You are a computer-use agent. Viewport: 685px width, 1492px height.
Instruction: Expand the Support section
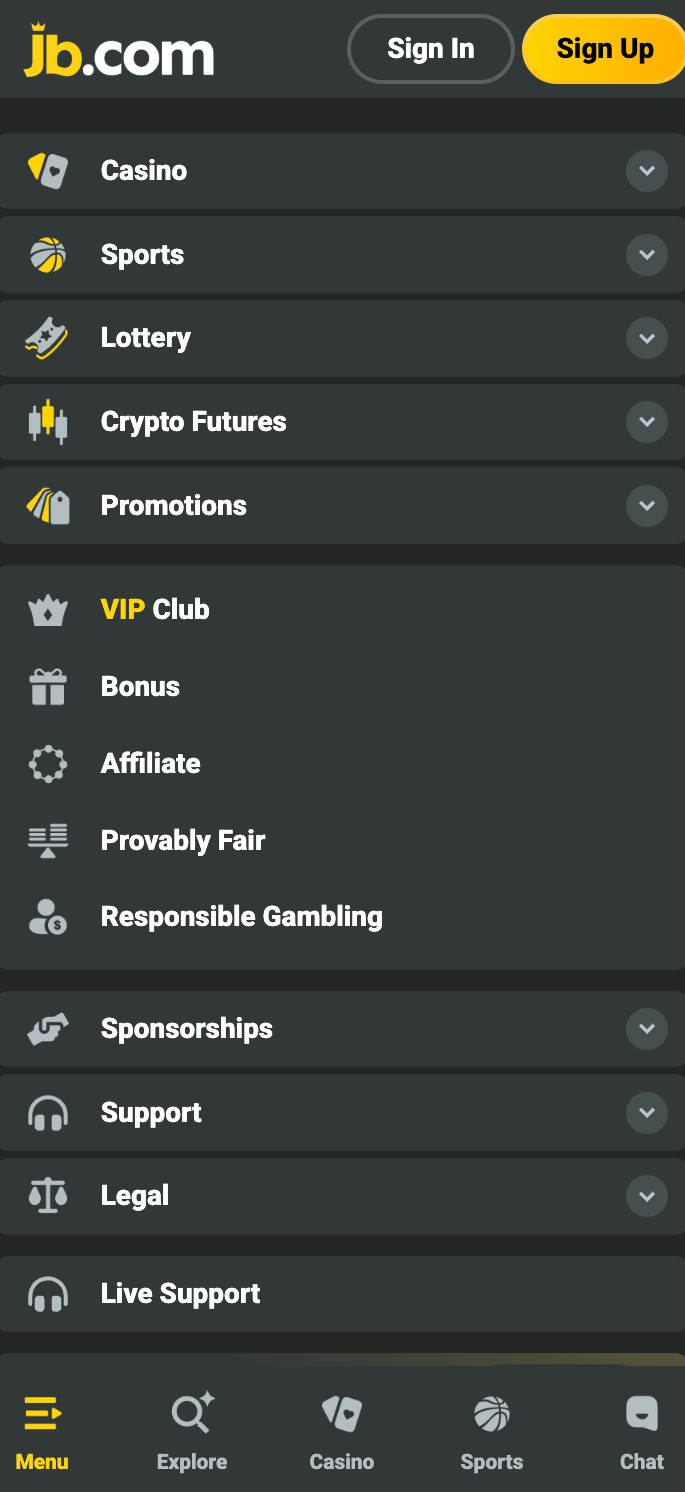646,1113
